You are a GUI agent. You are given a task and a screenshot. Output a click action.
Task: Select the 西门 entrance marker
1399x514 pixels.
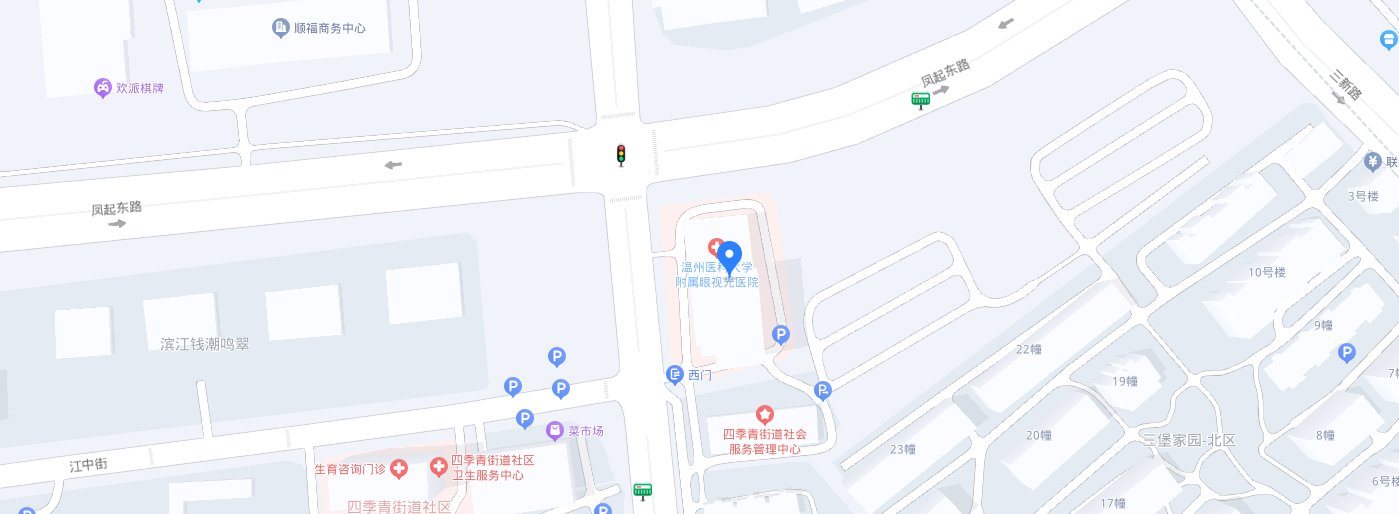coord(675,374)
